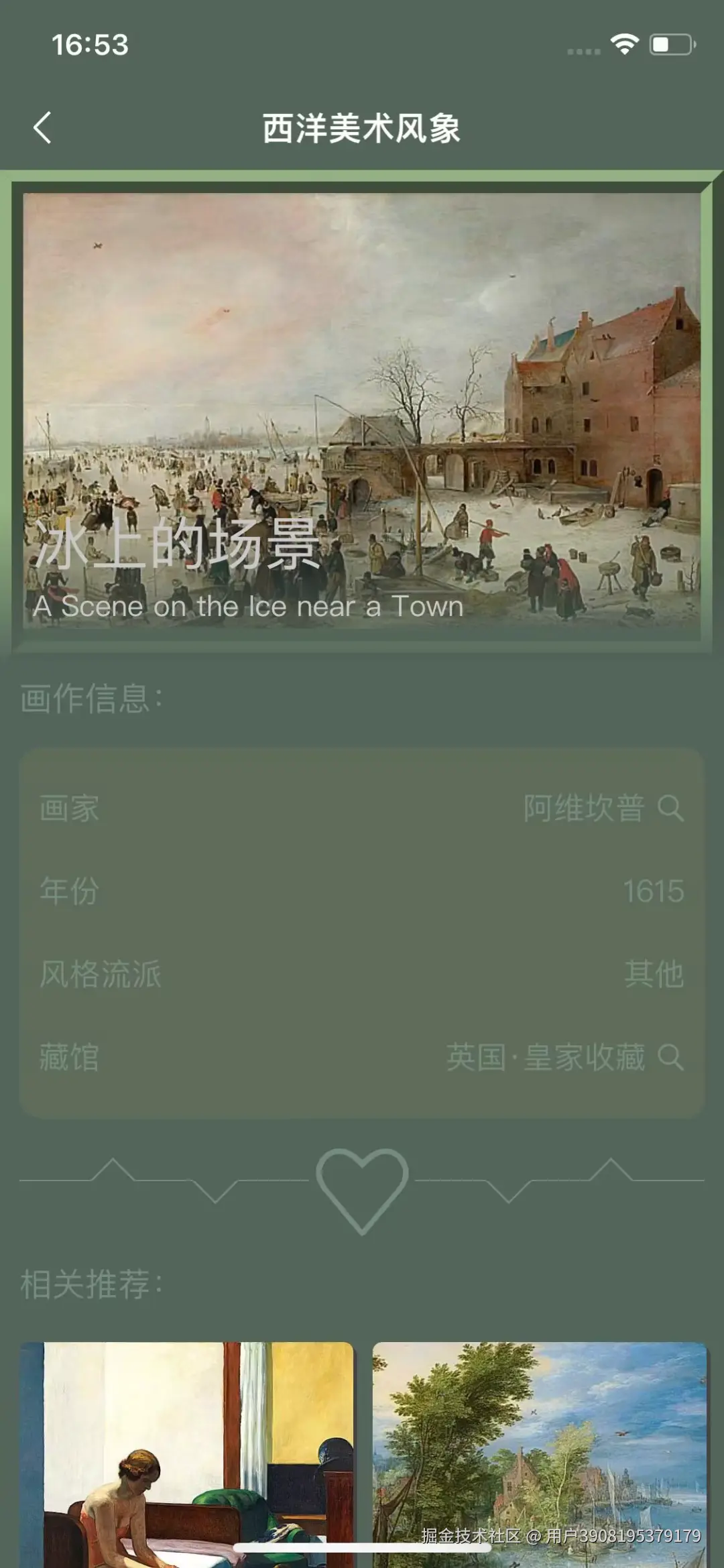Search the museum 英国·皇家收藏
This screenshot has height=1568, width=724.
point(670,1058)
